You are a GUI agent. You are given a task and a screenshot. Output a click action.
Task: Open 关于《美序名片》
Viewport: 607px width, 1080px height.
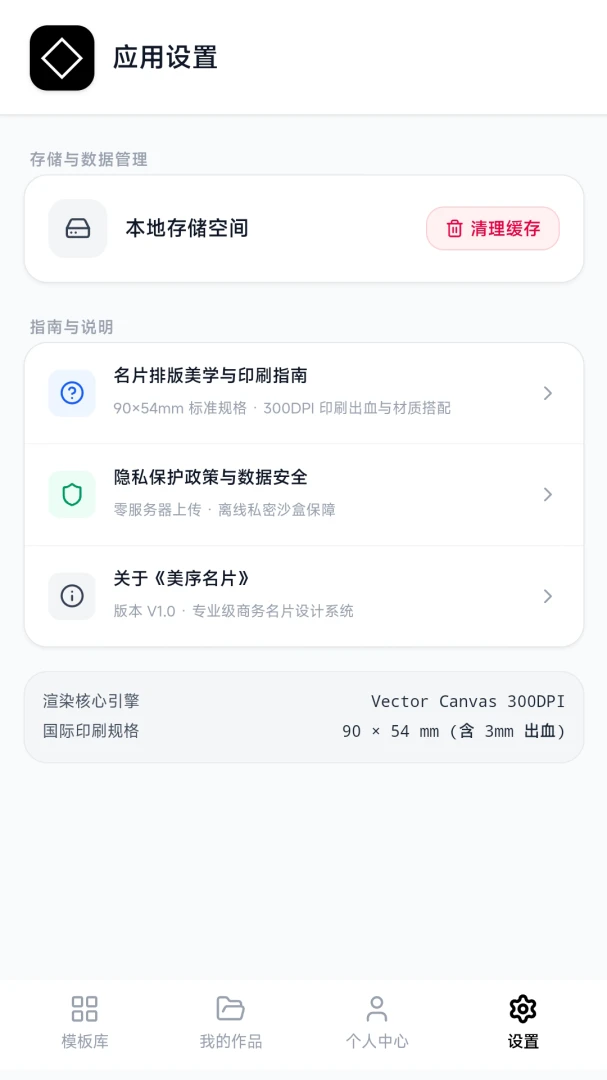[304, 596]
